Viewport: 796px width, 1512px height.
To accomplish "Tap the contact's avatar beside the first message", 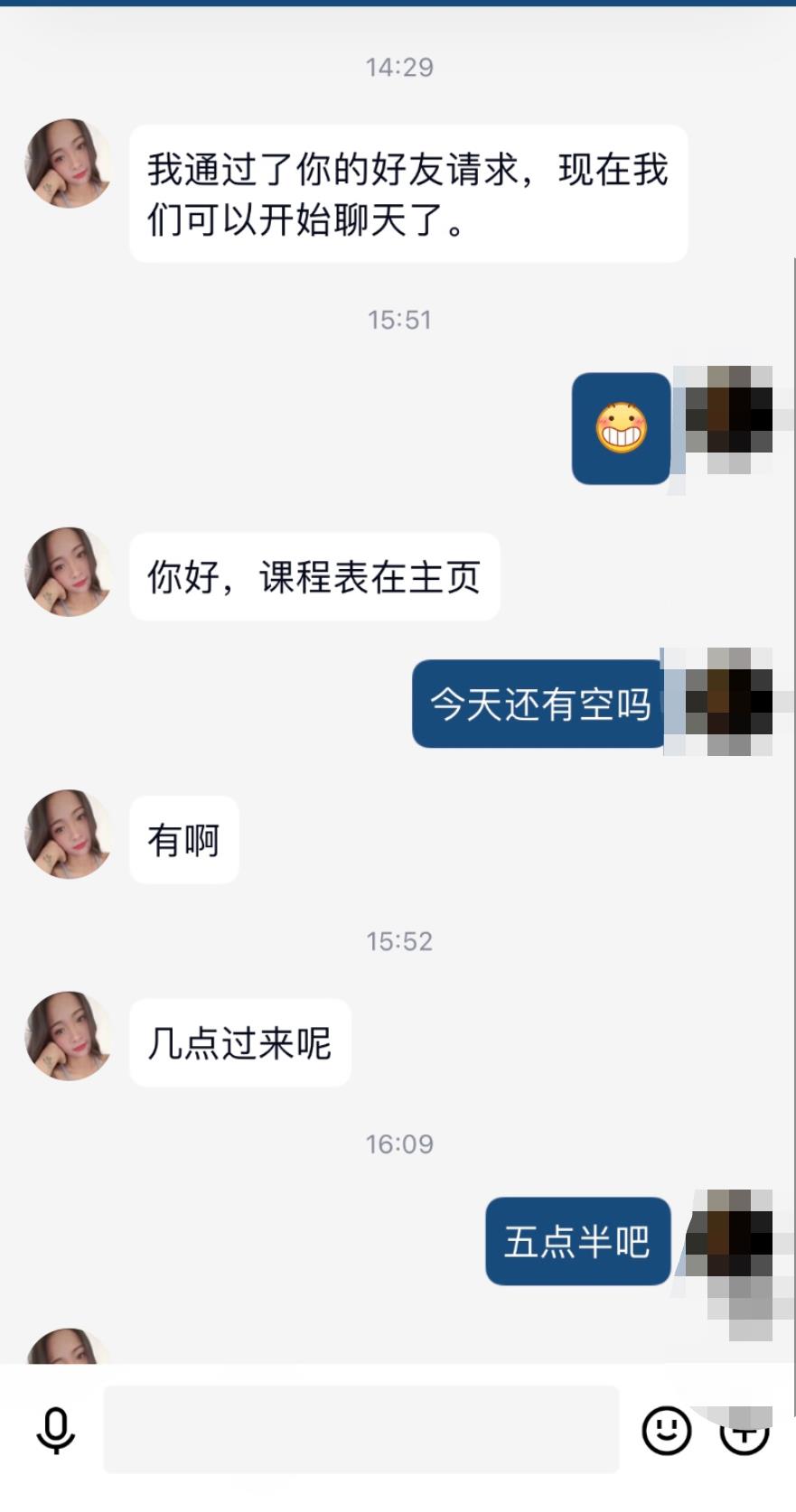I will click(x=67, y=167).
